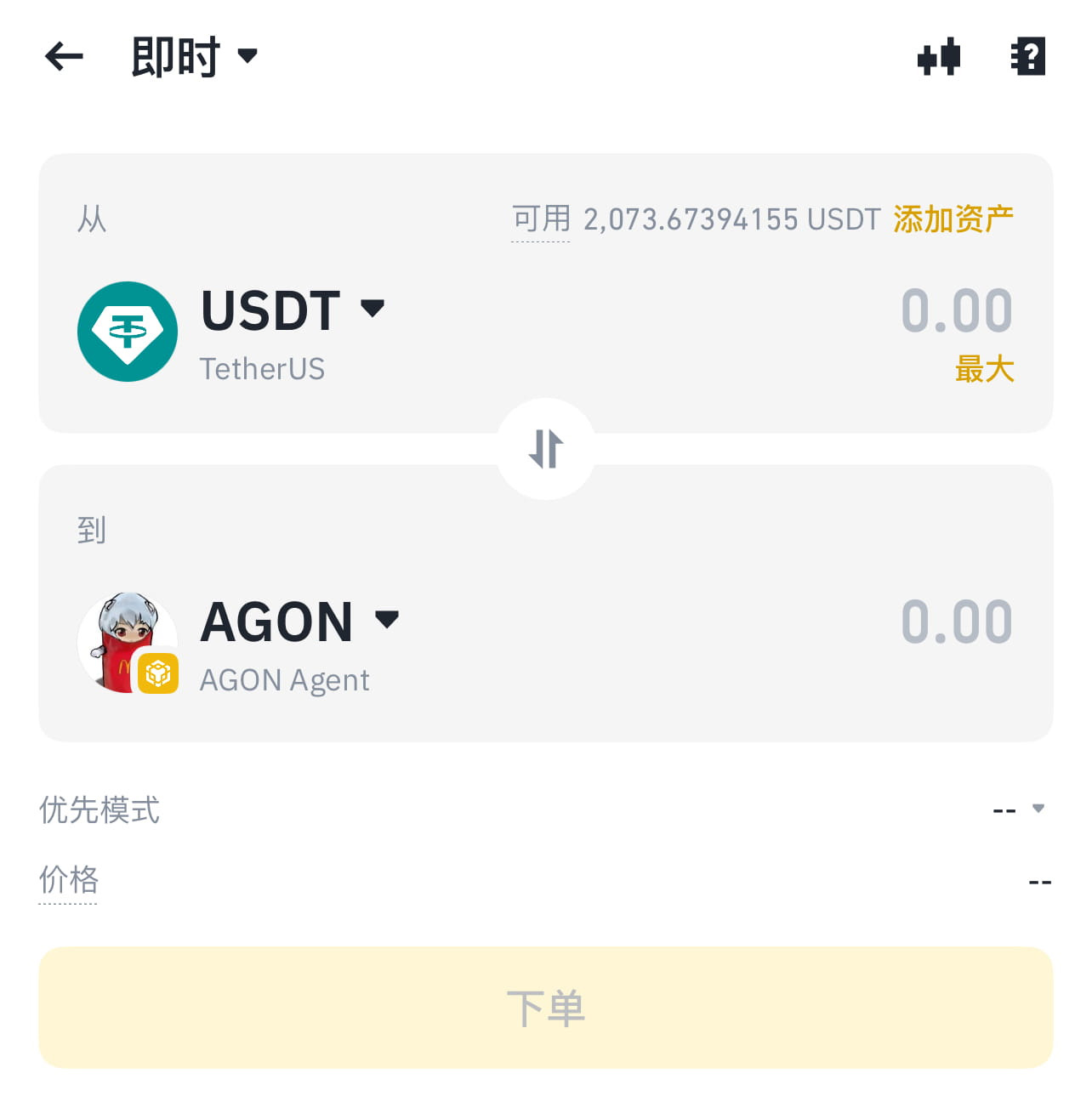1092x1113 pixels.
Task: Tap the dotted-underlined 价格 label for details
Action: pyautogui.click(x=68, y=881)
